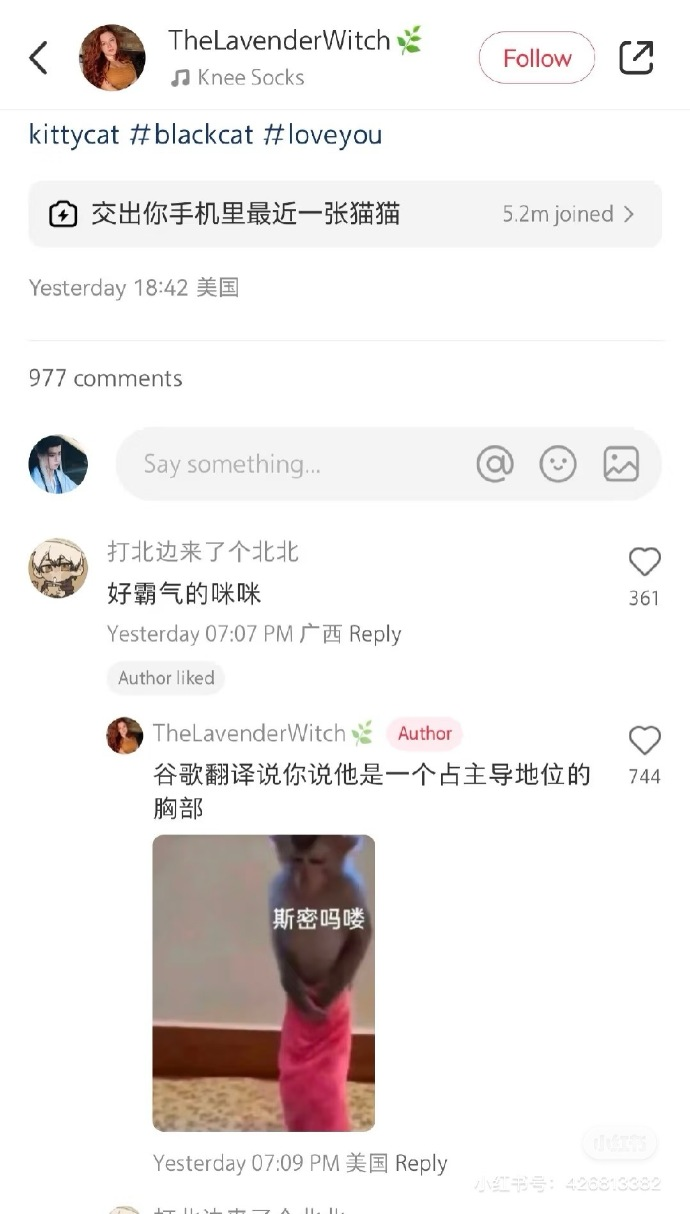This screenshot has height=1214, width=690.
Task: Open the Knee Socks music track
Action: 237,77
